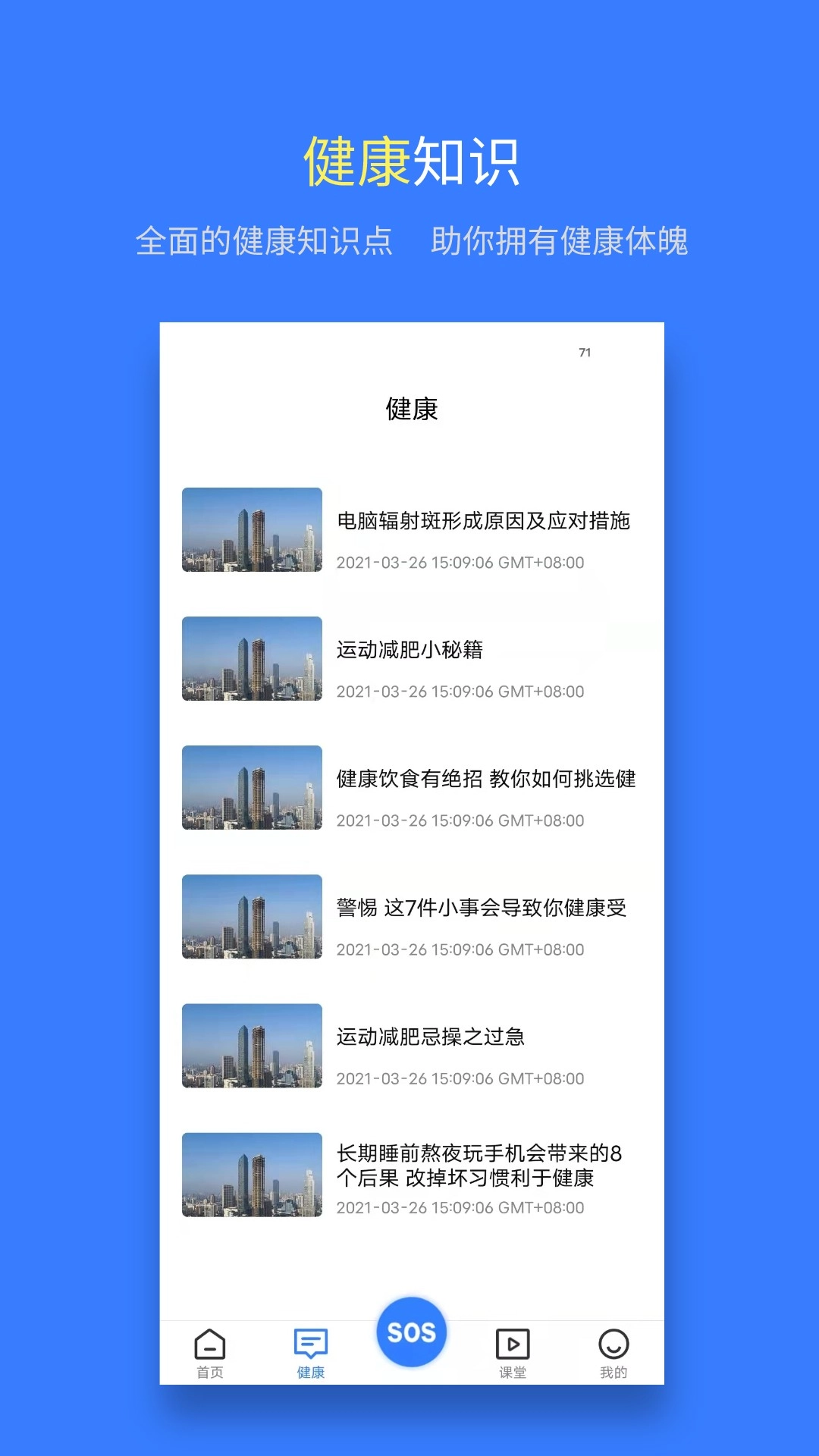Open article 运动减肥小秘籍
This screenshot has width=819, height=1456.
point(425,650)
